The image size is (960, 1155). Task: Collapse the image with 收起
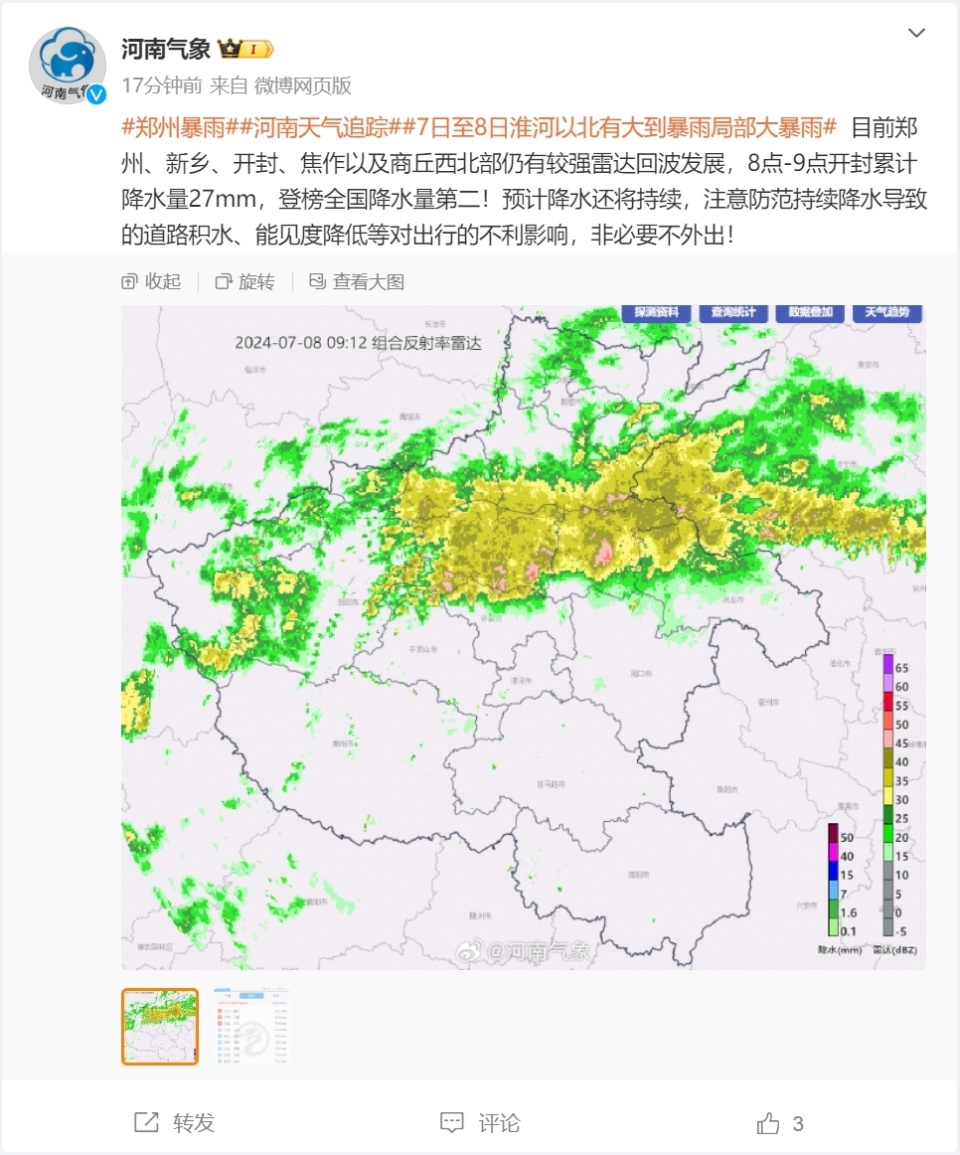pos(152,282)
